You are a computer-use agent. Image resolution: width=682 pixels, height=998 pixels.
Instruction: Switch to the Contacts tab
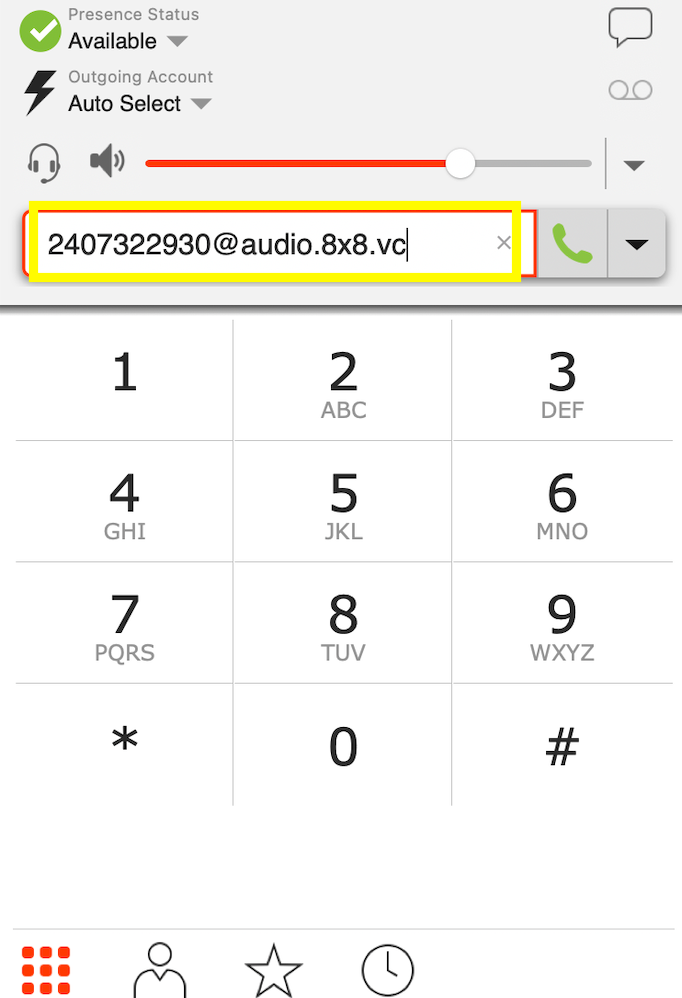click(x=160, y=972)
